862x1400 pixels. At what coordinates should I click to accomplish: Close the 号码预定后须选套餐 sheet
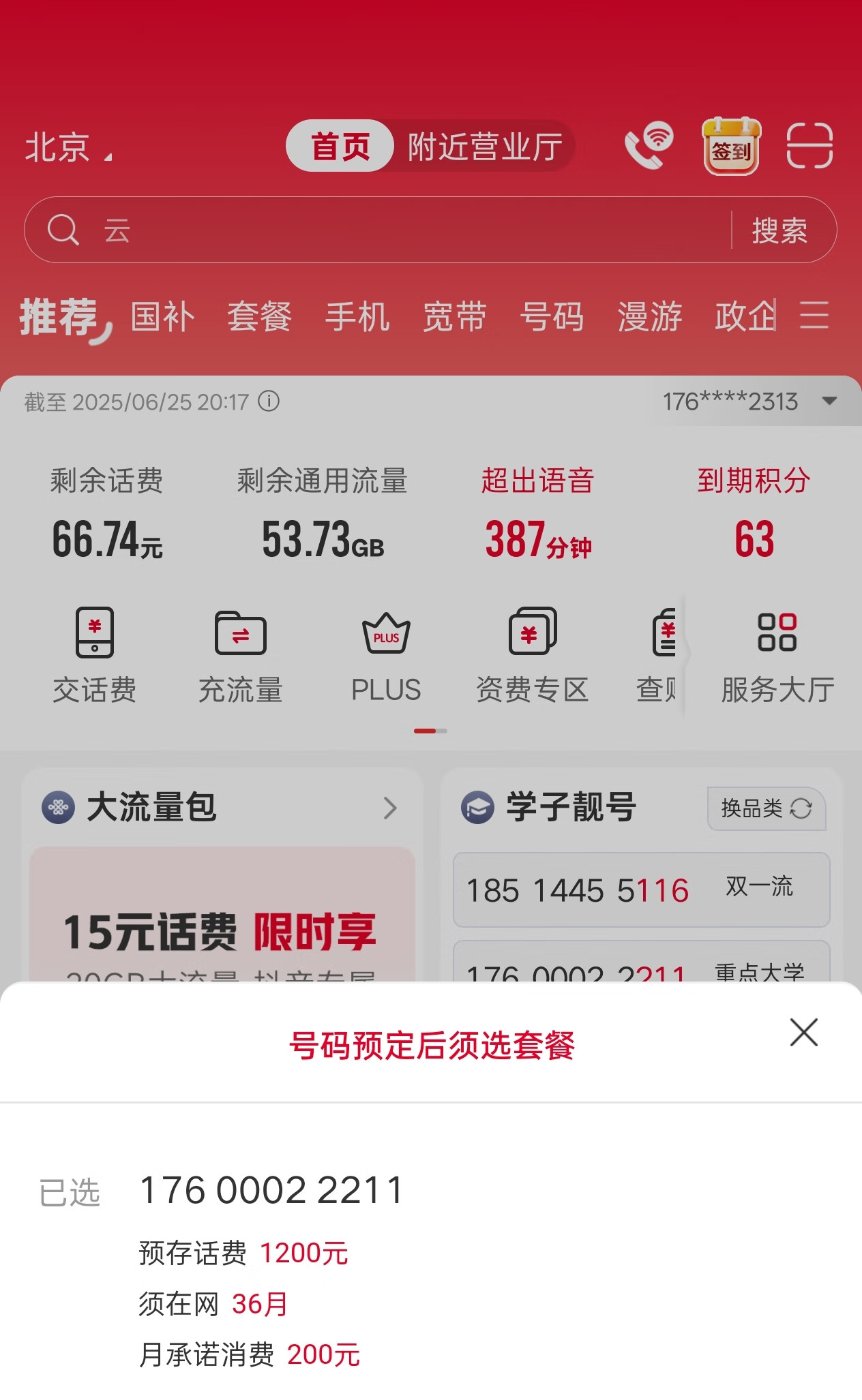(x=803, y=1033)
